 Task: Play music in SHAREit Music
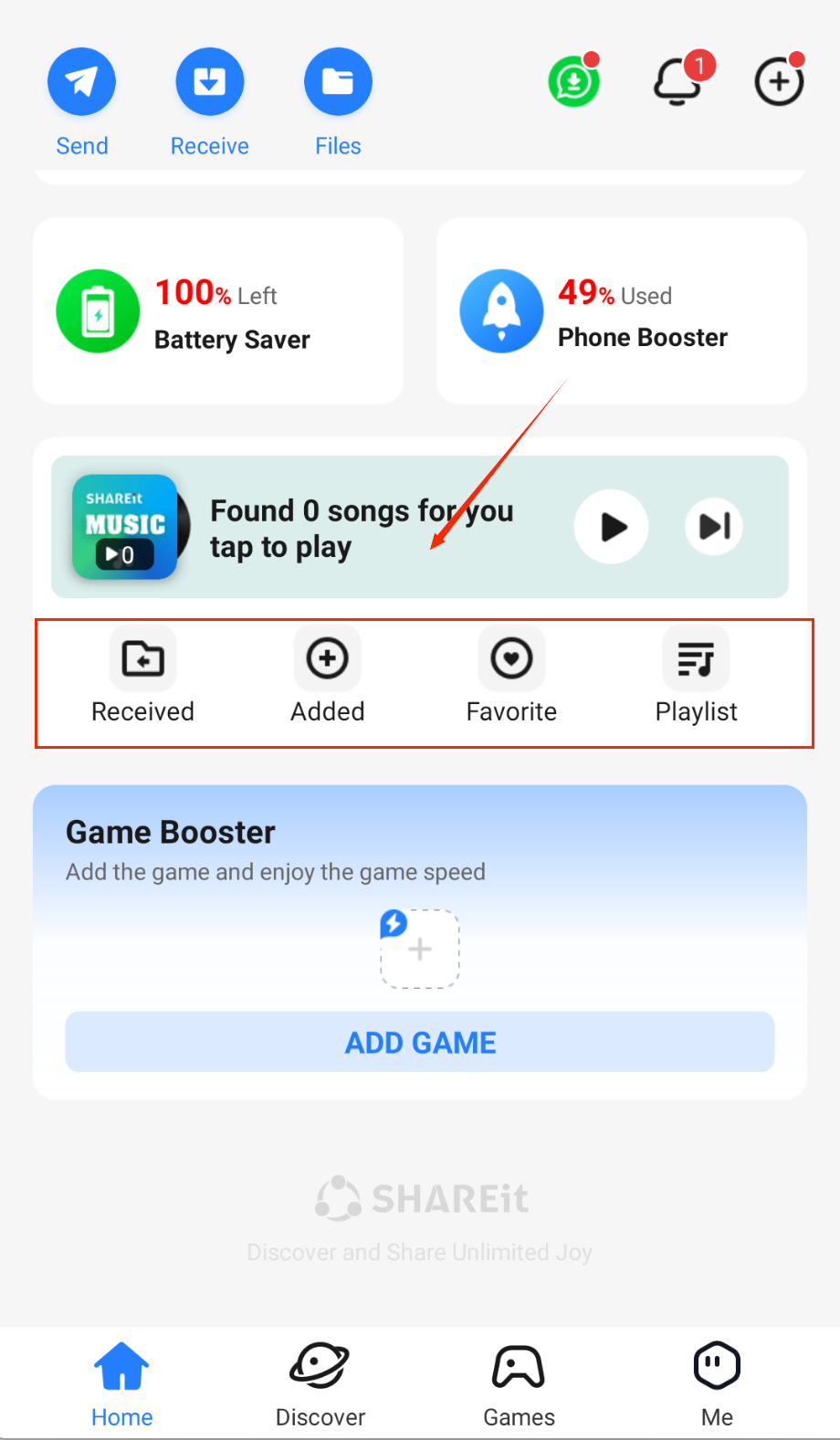(612, 527)
